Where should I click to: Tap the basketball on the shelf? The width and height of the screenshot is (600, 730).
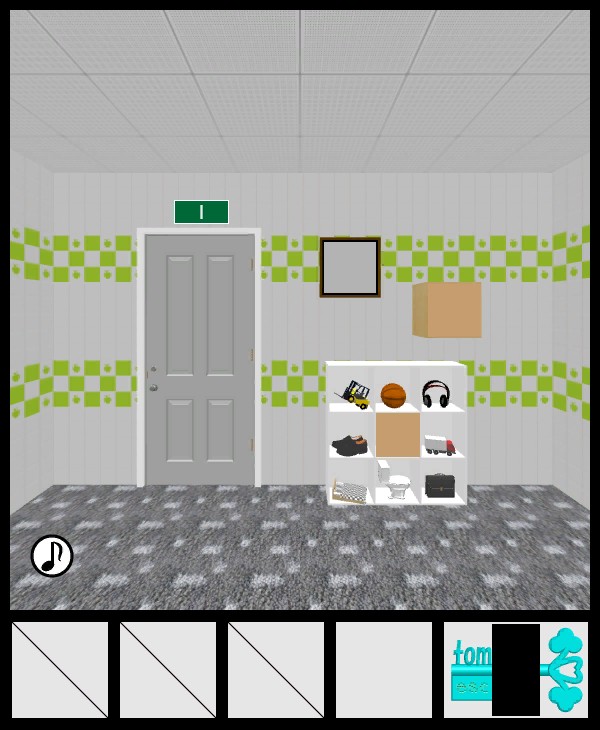[x=393, y=395]
